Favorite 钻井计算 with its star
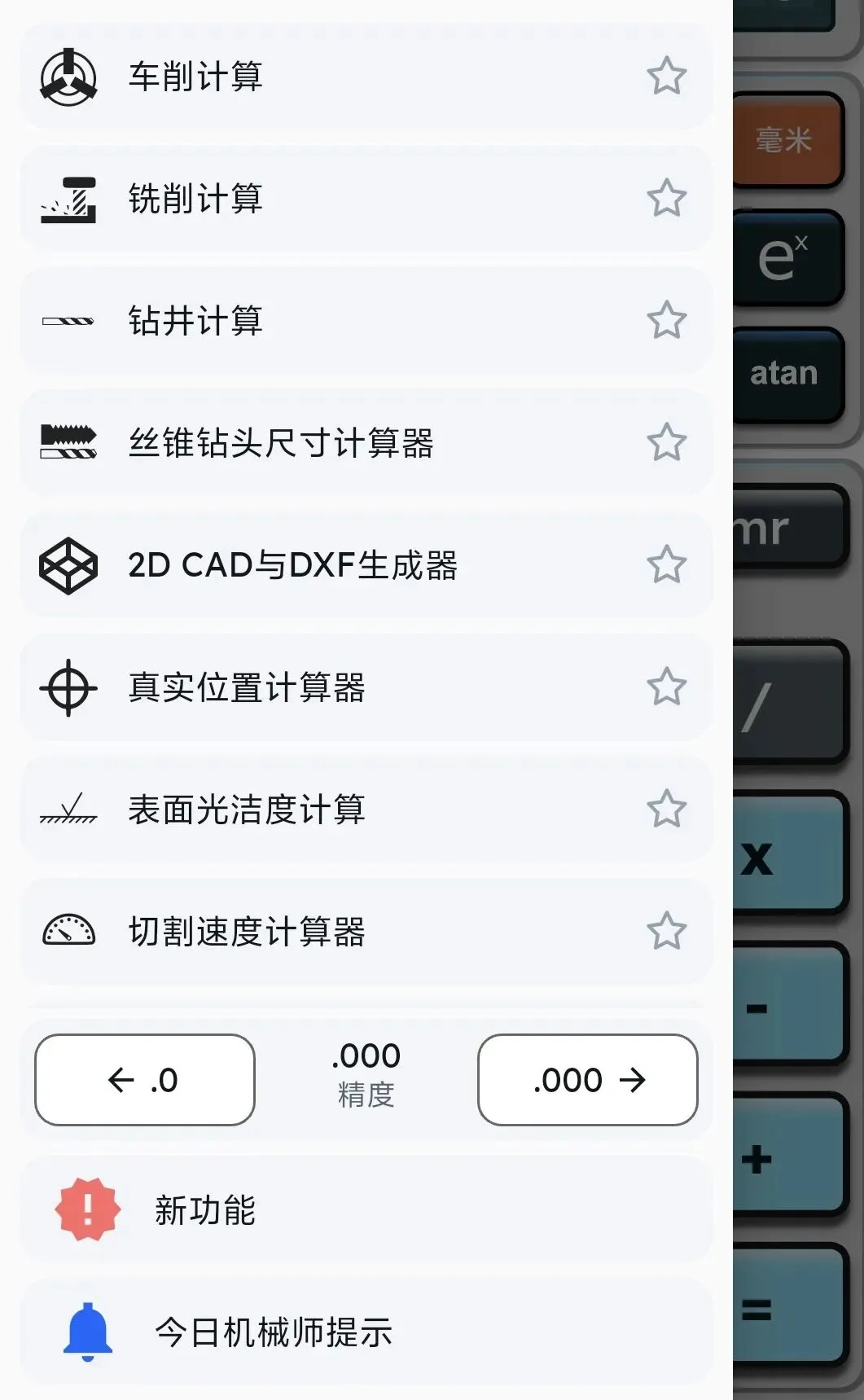The width and height of the screenshot is (864, 1400). [x=667, y=321]
